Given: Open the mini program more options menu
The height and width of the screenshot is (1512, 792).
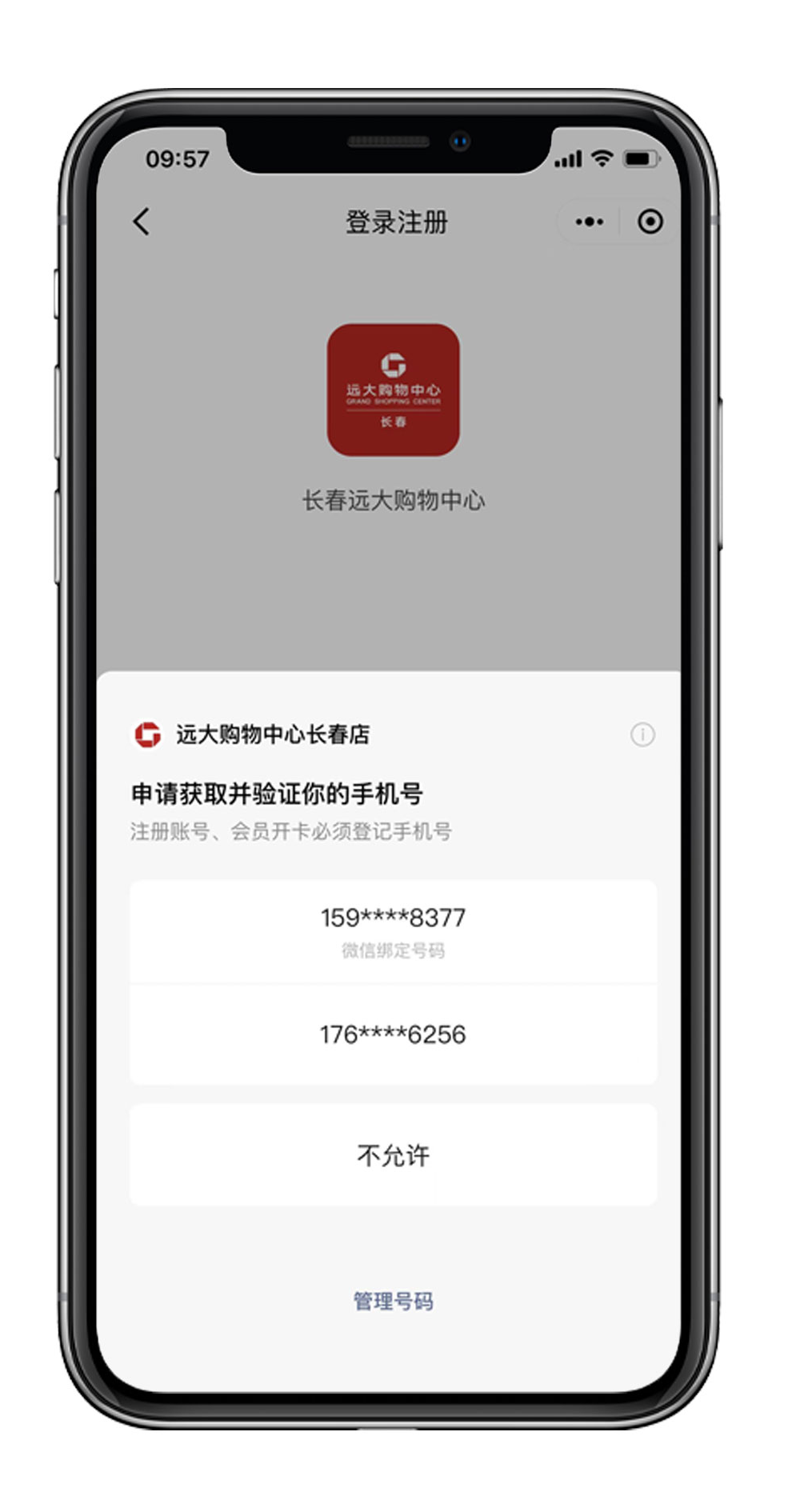Looking at the screenshot, I should tap(590, 222).
